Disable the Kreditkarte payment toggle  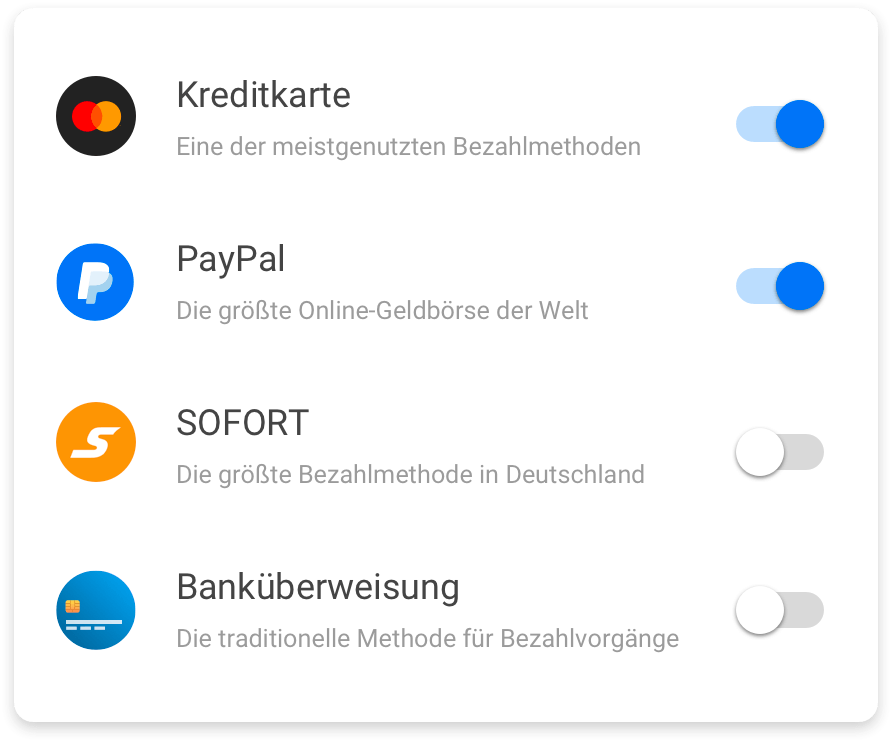[x=780, y=125]
